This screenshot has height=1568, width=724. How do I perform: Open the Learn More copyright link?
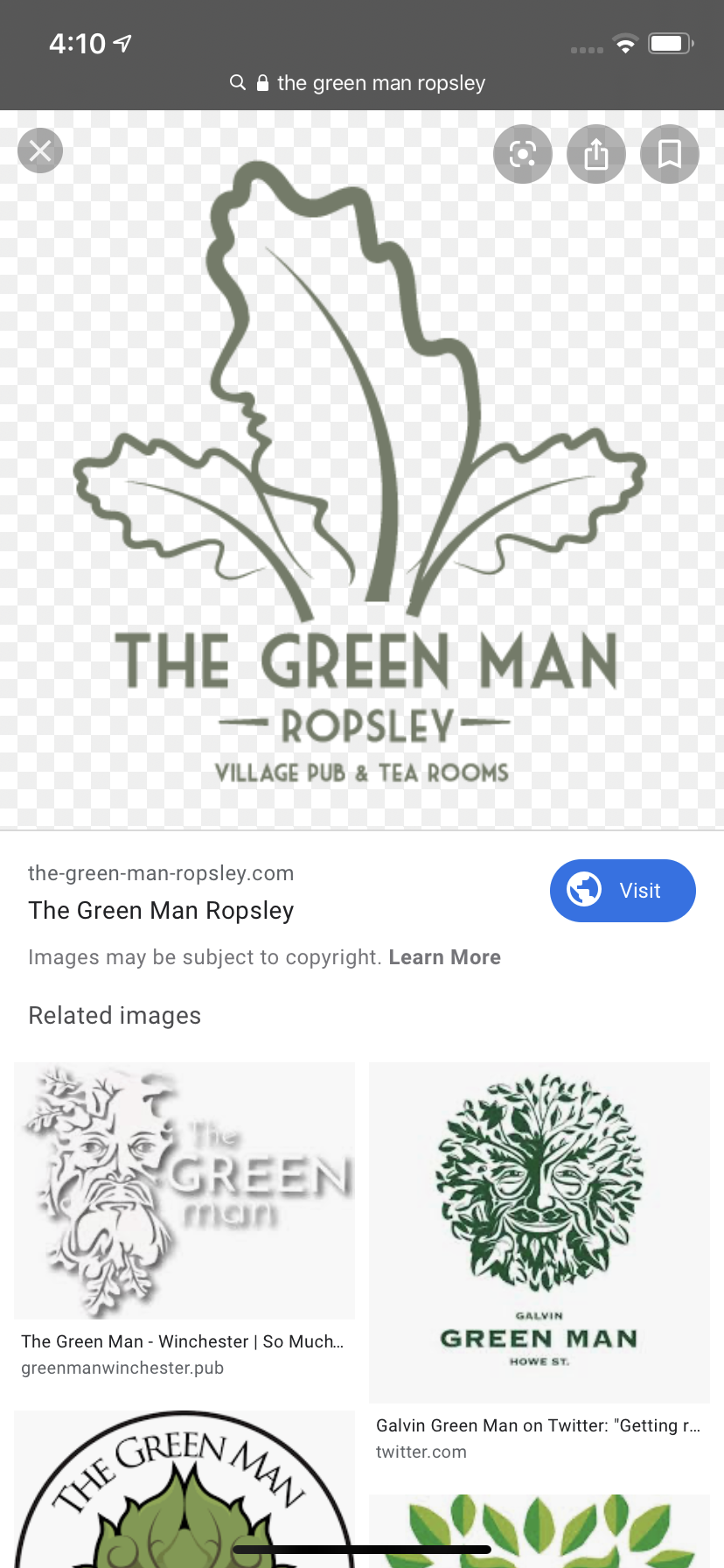(444, 957)
